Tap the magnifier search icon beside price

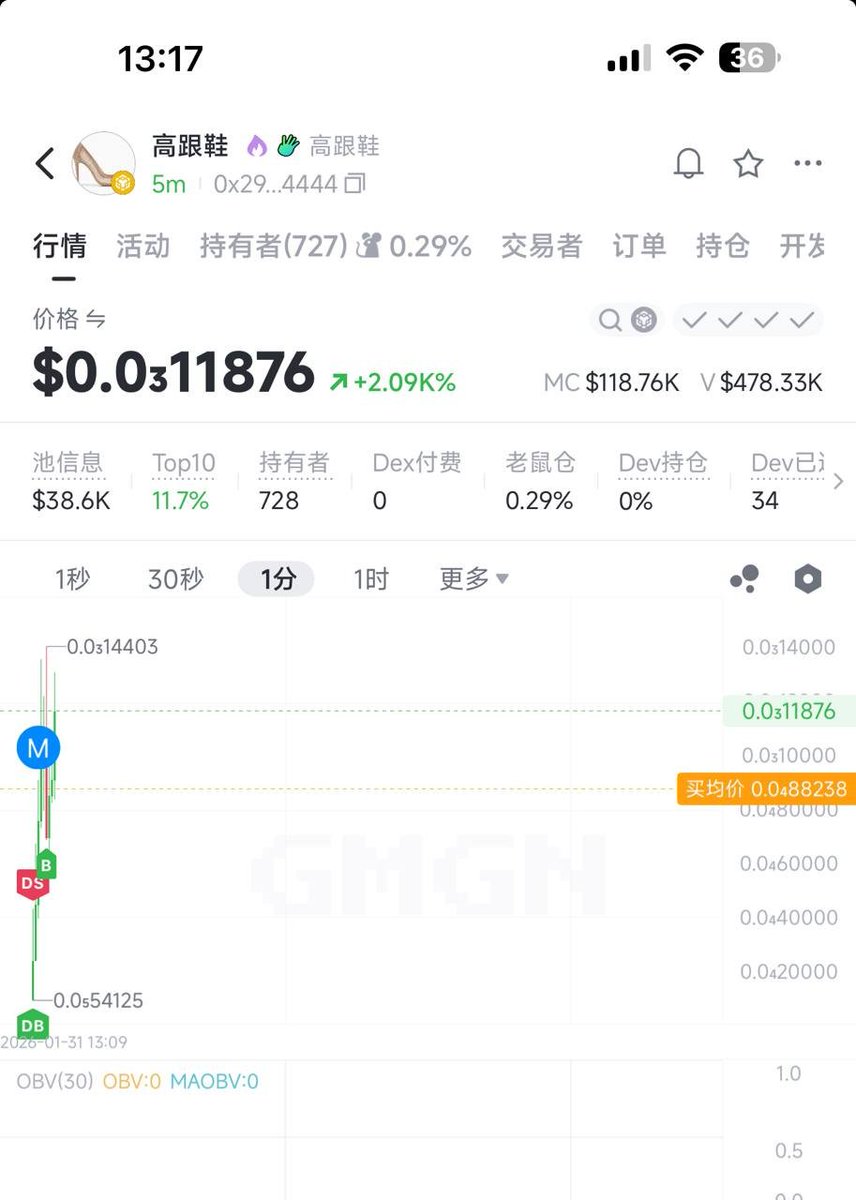pos(610,320)
